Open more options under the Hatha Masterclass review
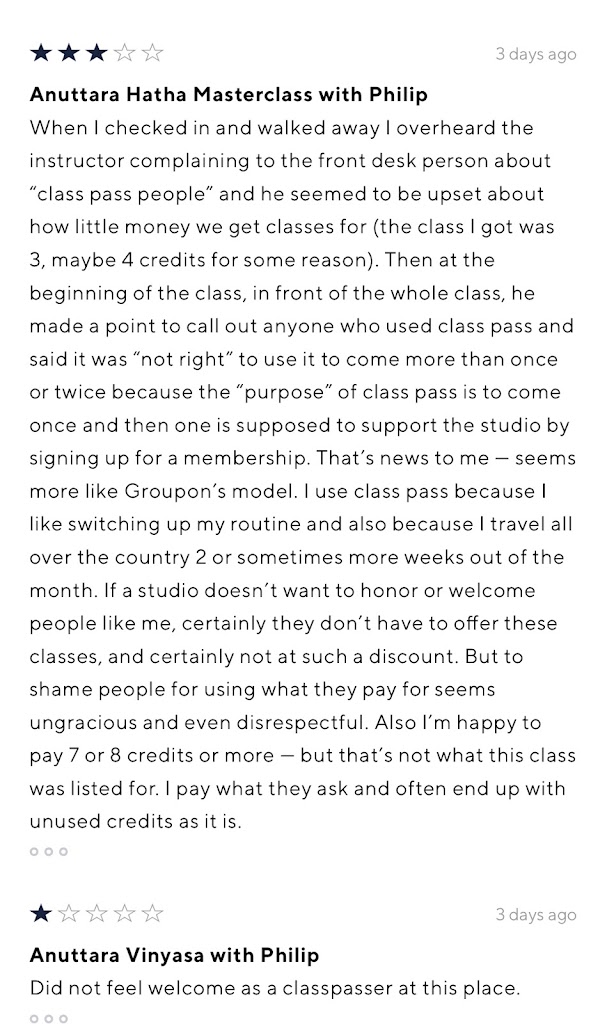The width and height of the screenshot is (607, 1024). tap(48, 851)
